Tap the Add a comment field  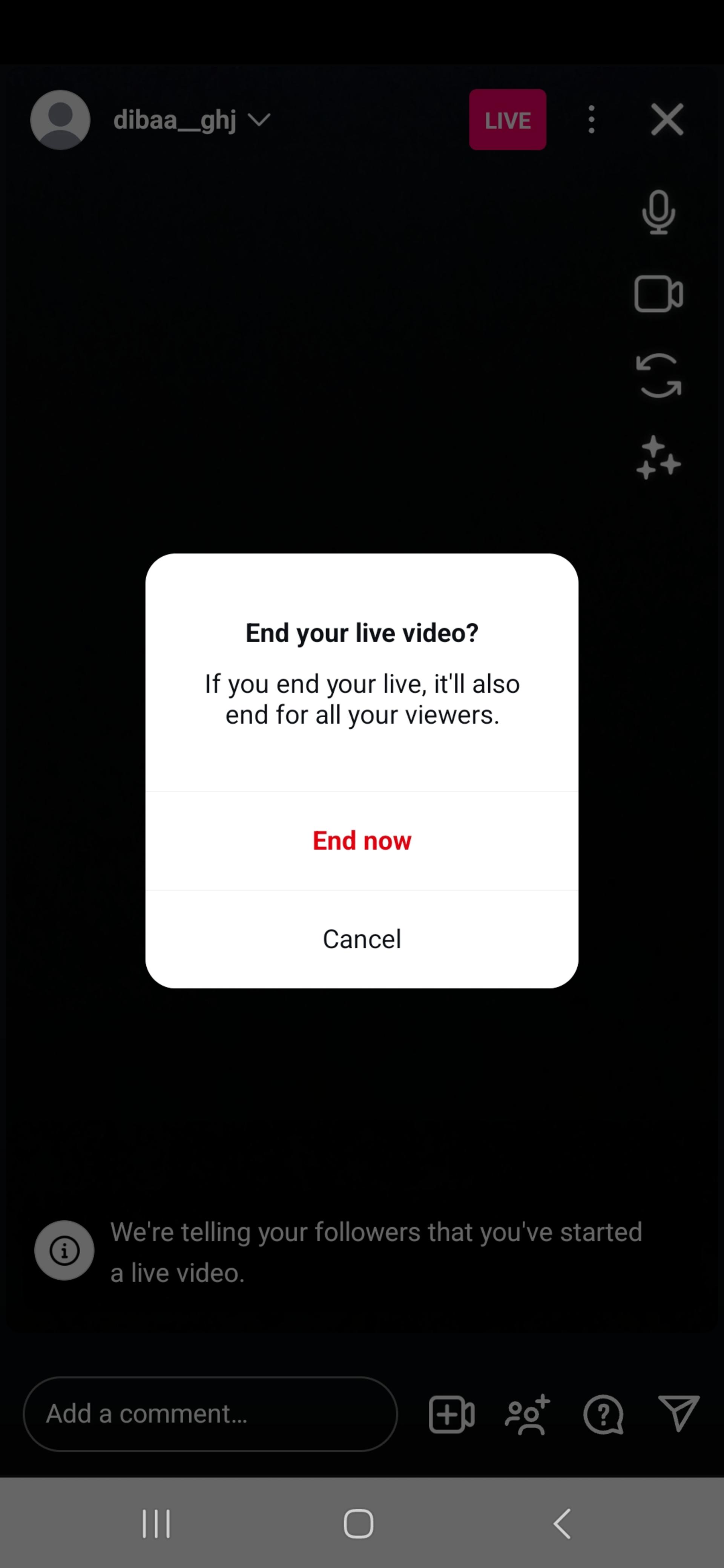(210, 1414)
